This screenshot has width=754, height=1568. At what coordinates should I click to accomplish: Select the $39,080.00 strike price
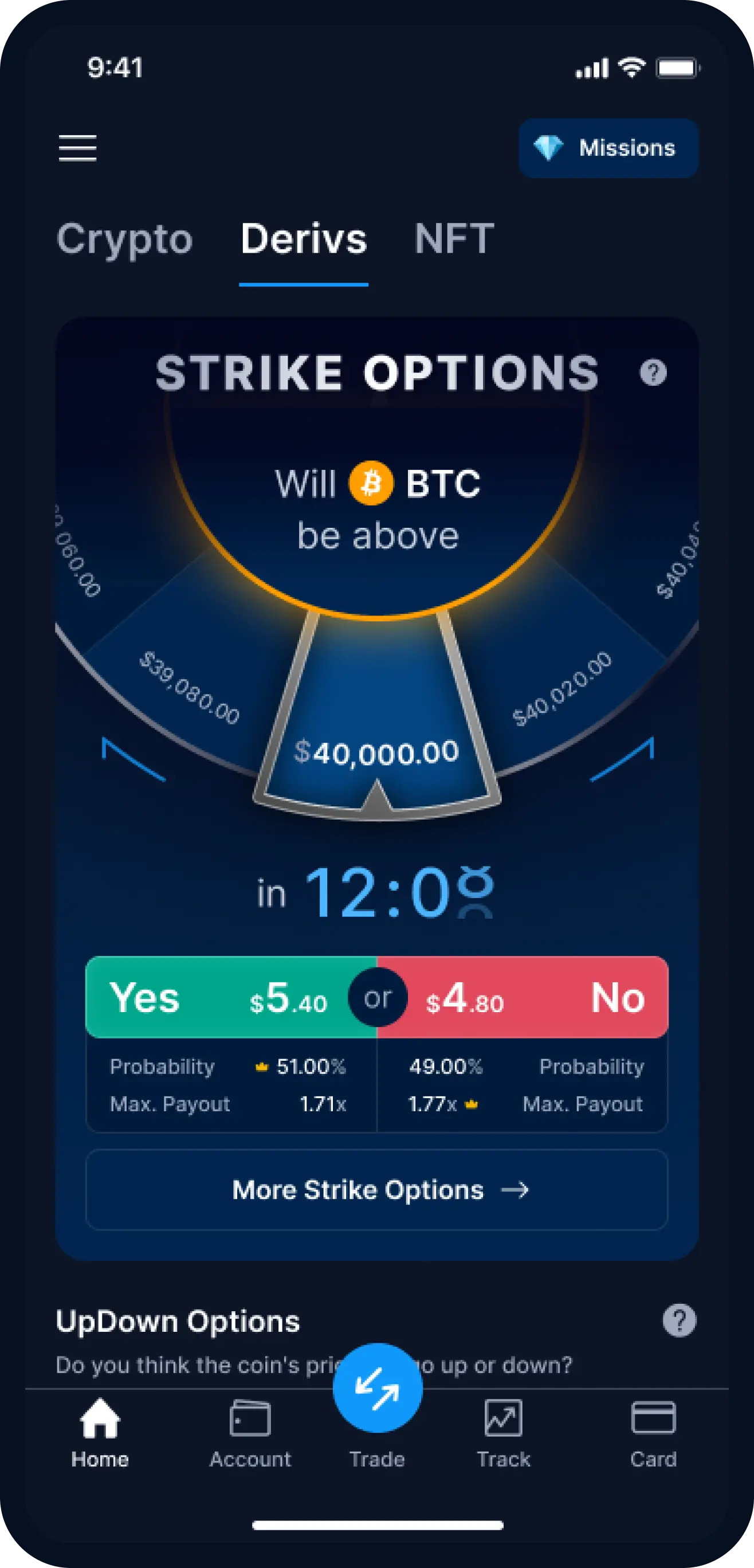click(189, 688)
